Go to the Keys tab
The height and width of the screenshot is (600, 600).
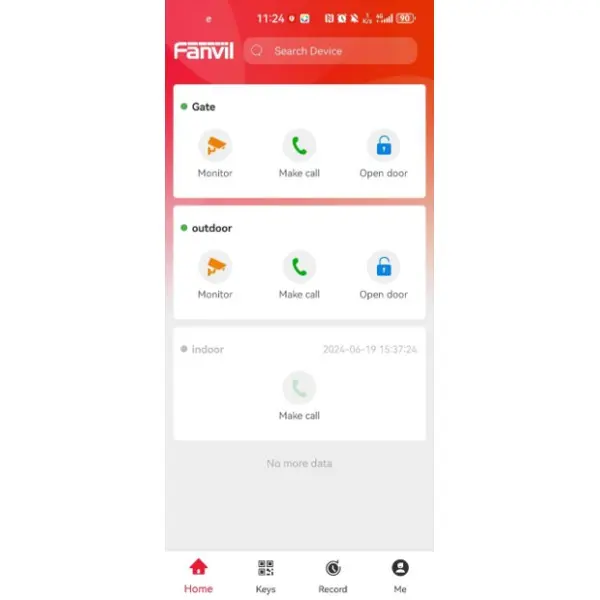pyautogui.click(x=265, y=575)
